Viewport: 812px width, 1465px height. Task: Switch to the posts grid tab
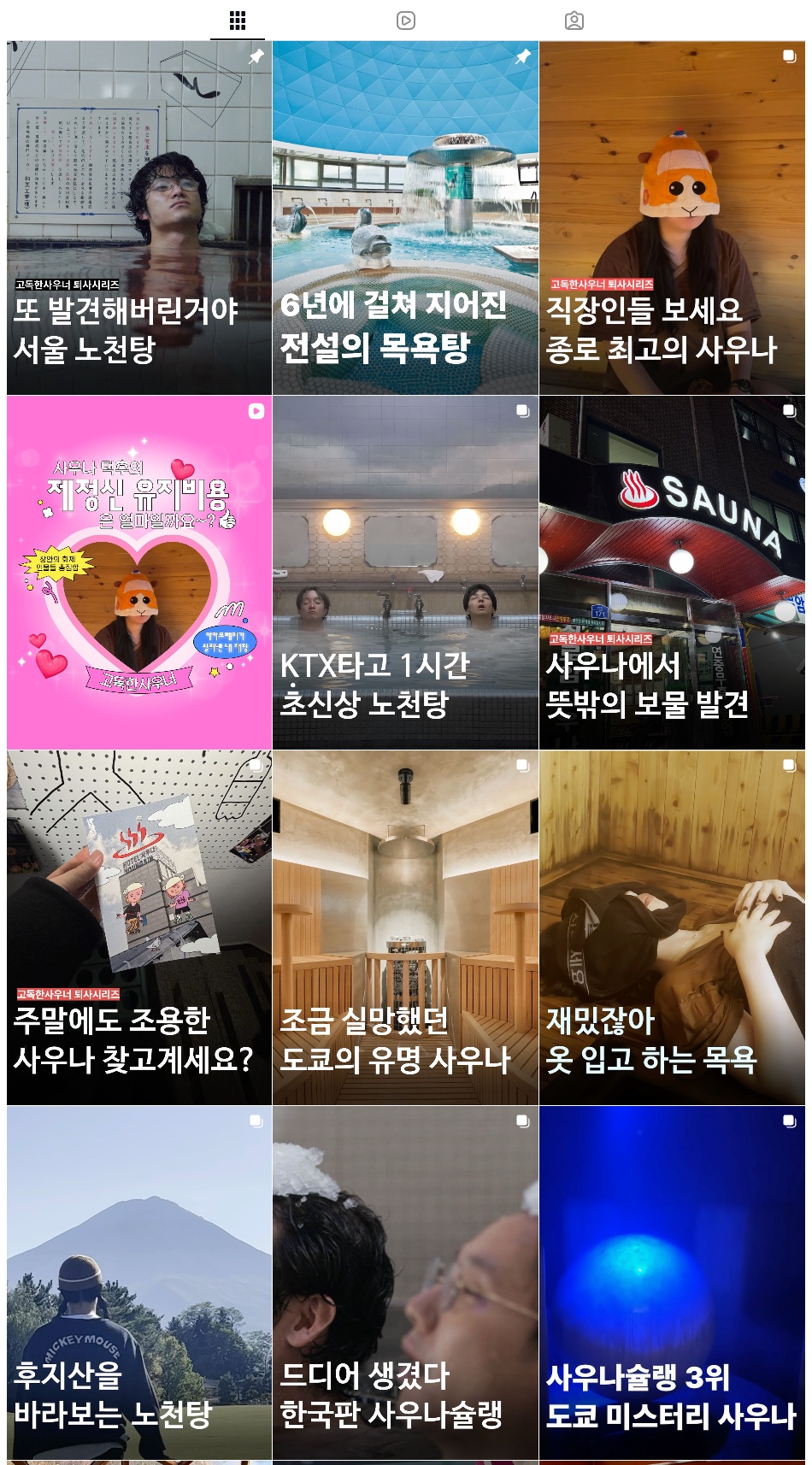[x=238, y=21]
